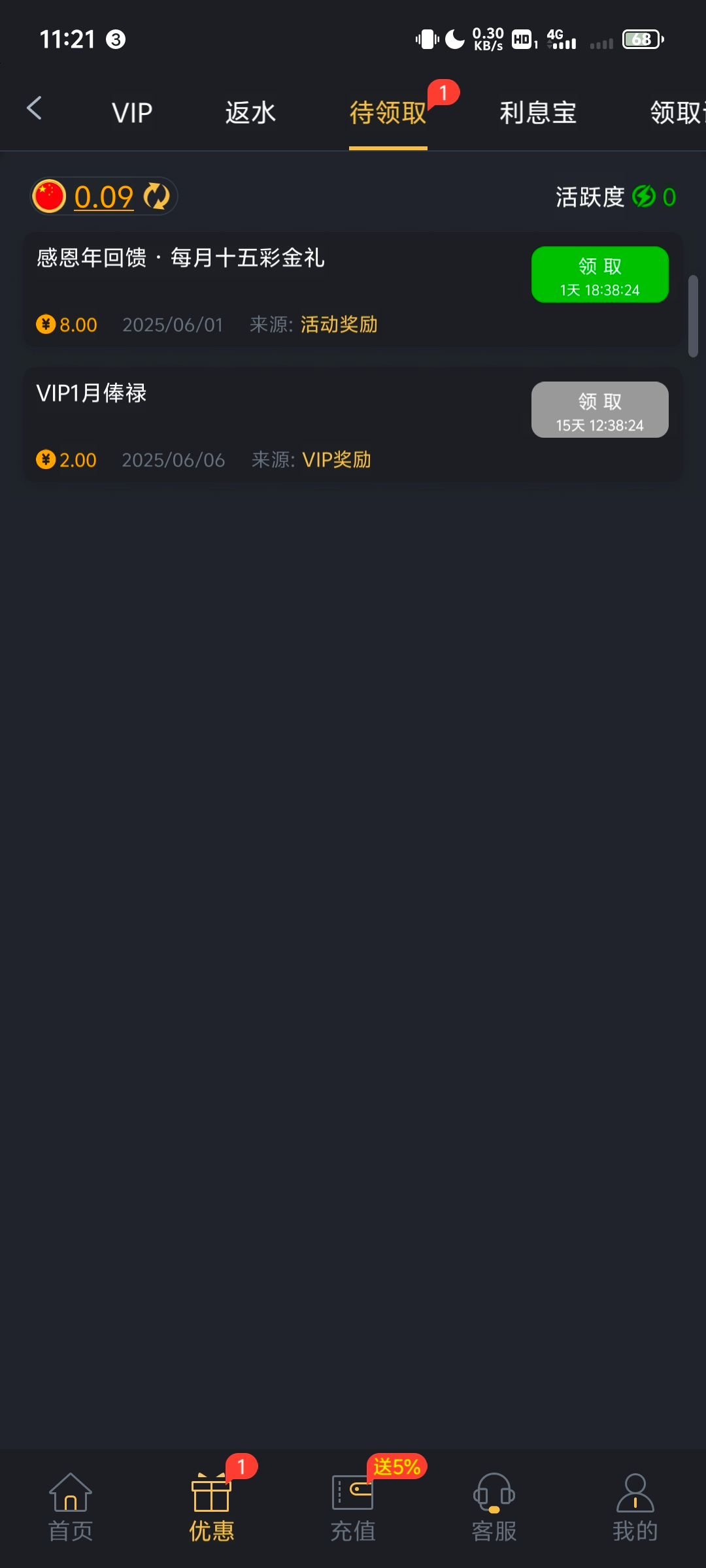Image resolution: width=706 pixels, height=1568 pixels.
Task: Open the 利息宝 tab
Action: 537,112
